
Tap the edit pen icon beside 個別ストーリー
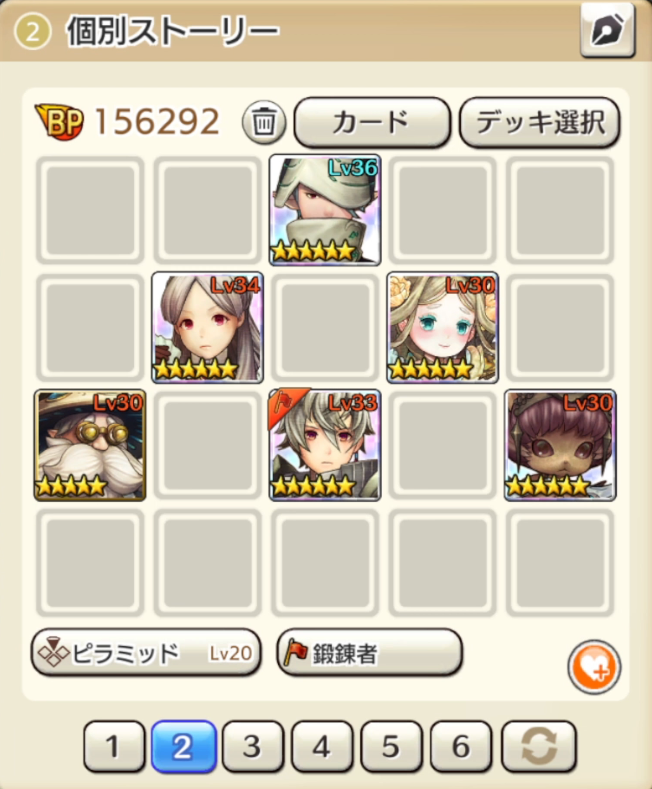(608, 32)
